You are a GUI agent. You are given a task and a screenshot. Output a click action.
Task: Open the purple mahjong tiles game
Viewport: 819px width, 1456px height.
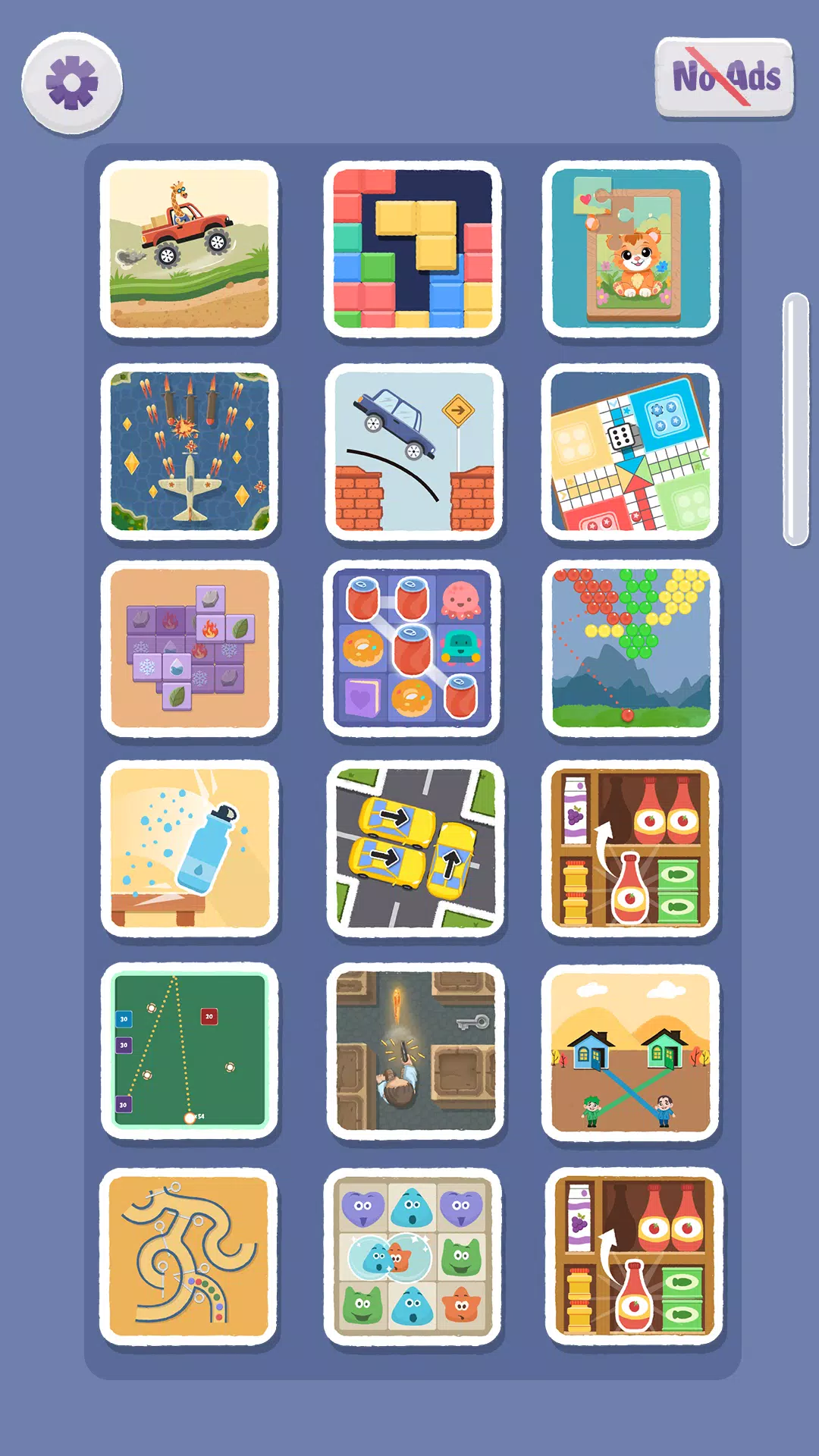[x=190, y=649]
